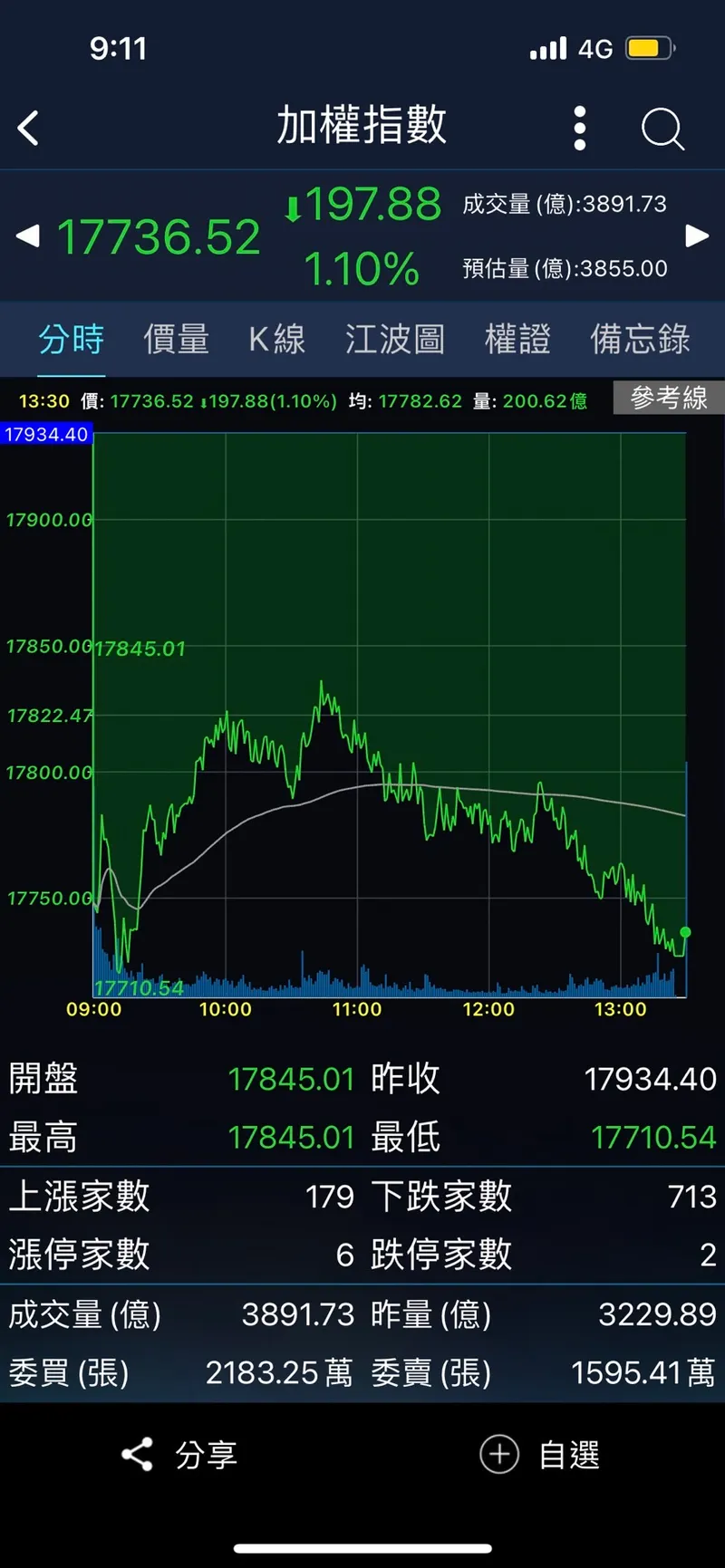Tap the 參考線 button
This screenshot has width=725, height=1568.
pyautogui.click(x=669, y=398)
